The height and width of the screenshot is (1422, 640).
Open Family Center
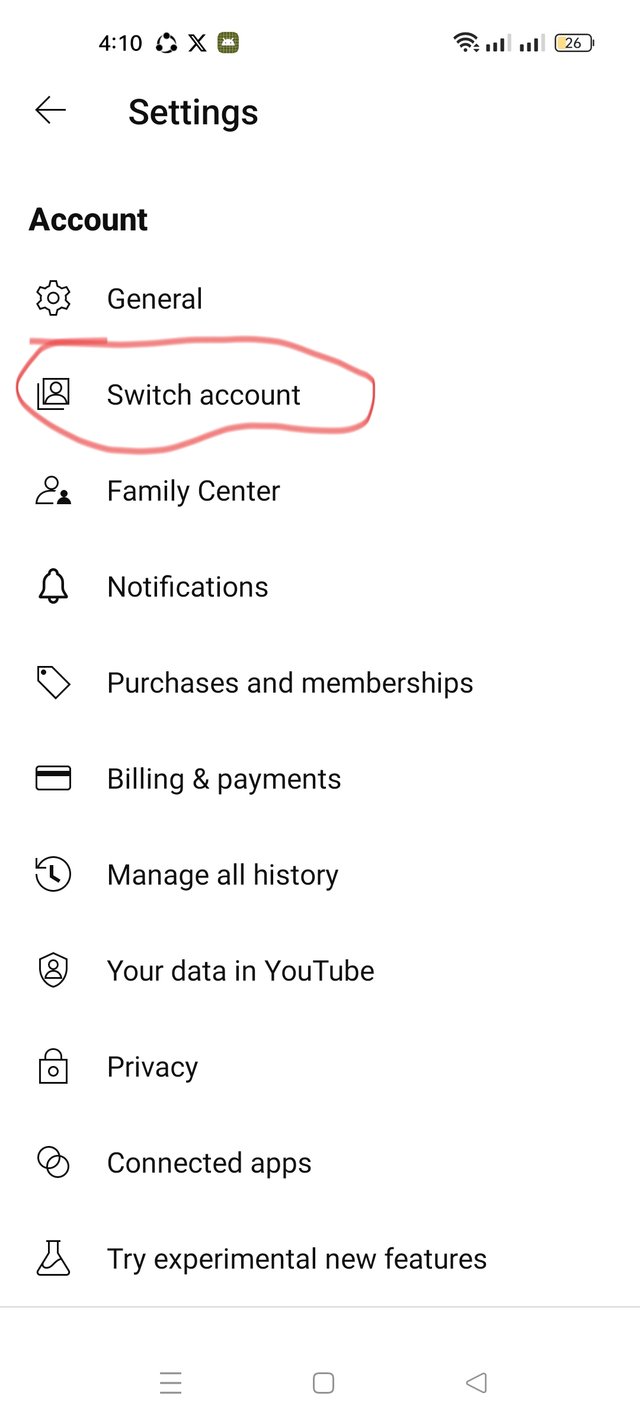193,491
